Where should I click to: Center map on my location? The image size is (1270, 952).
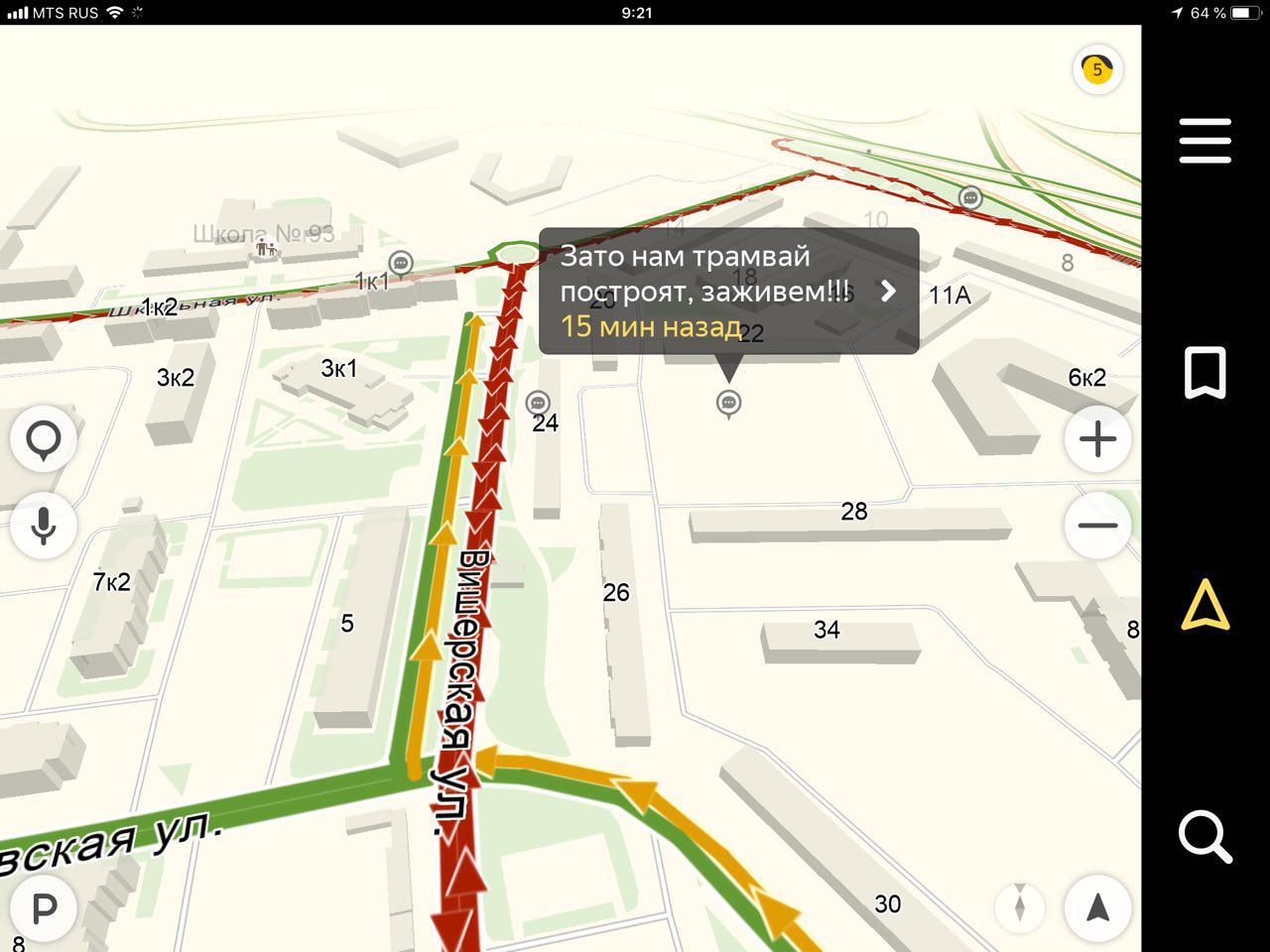pos(1097,907)
